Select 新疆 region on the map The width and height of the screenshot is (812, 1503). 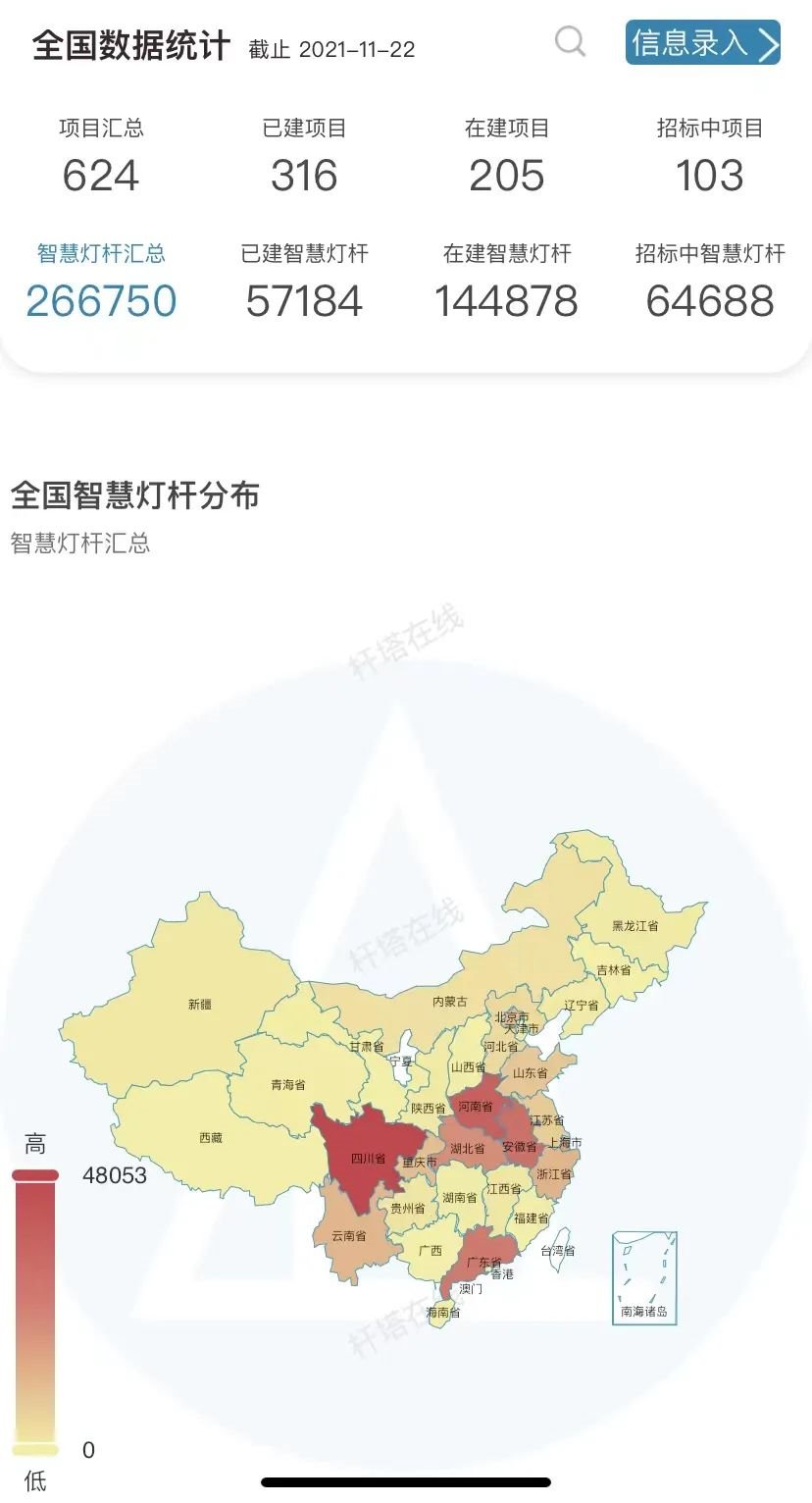click(x=201, y=1006)
